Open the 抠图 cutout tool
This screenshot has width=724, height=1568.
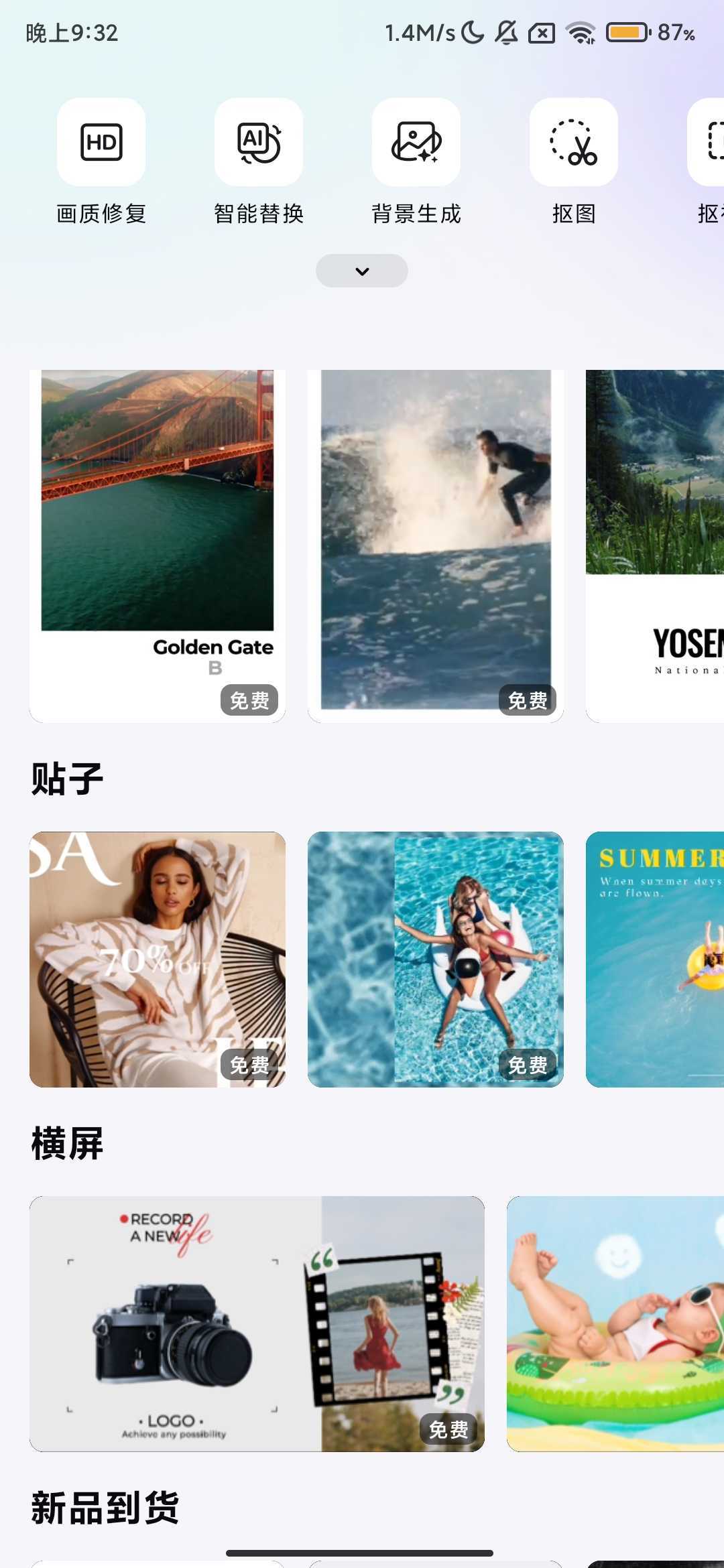tap(574, 142)
